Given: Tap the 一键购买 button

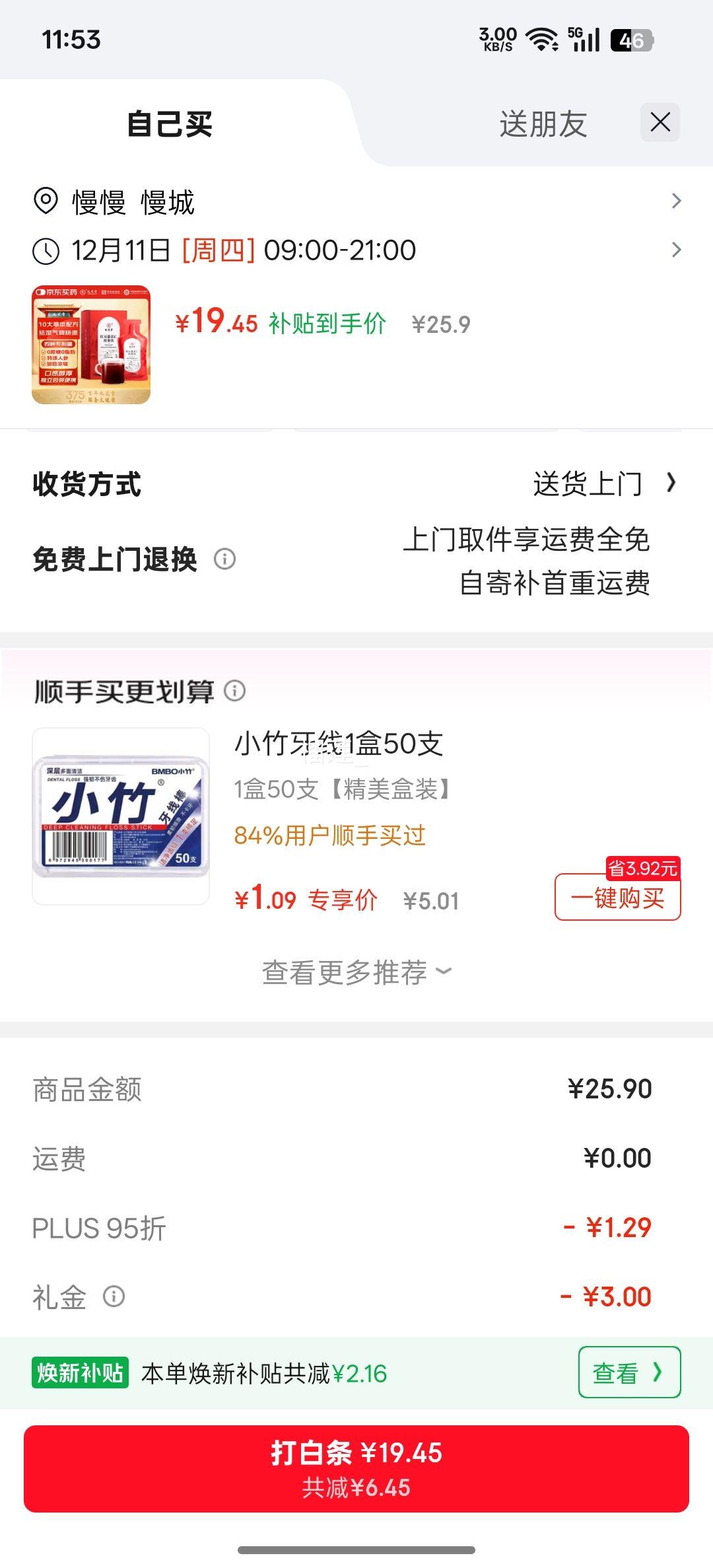Looking at the screenshot, I should coord(617,898).
